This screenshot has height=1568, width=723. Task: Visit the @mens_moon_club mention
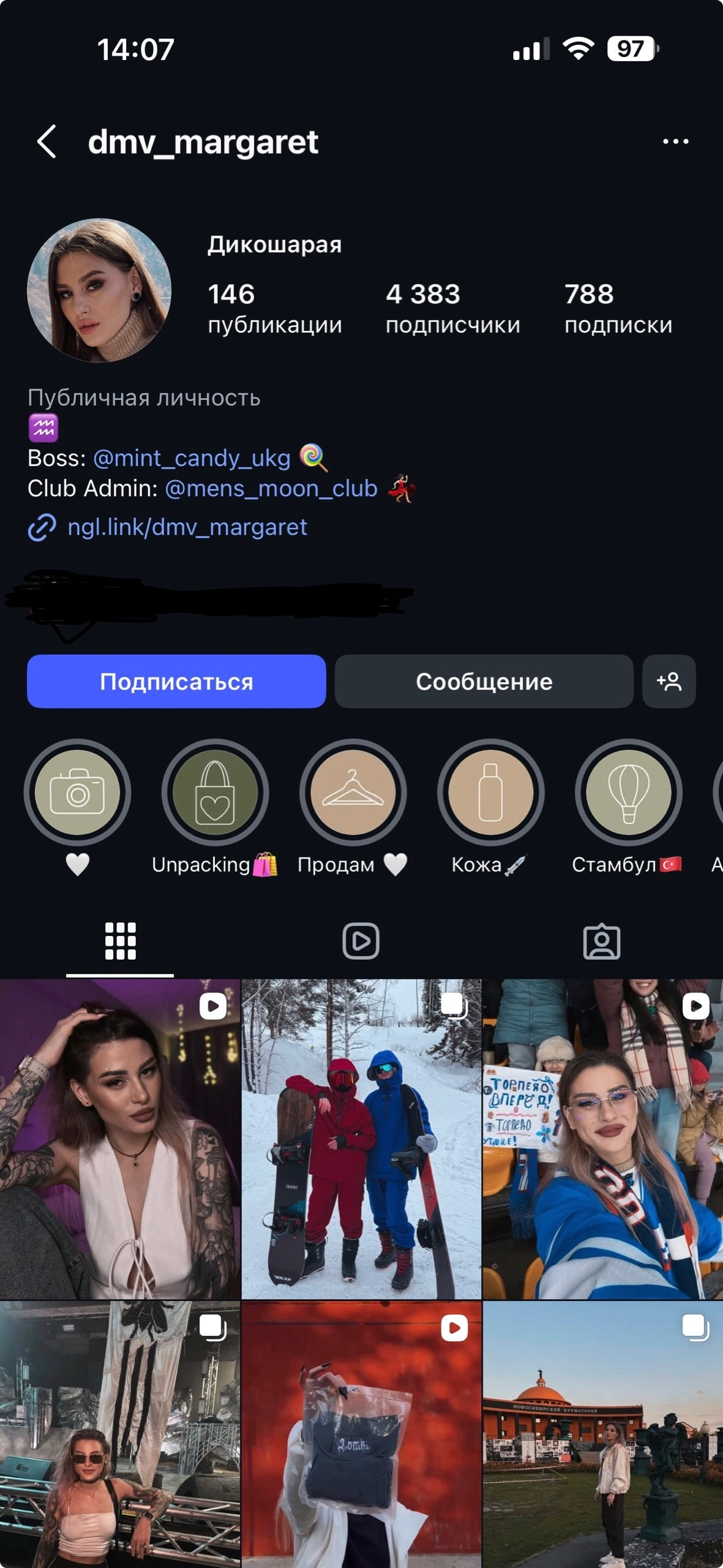click(x=271, y=489)
